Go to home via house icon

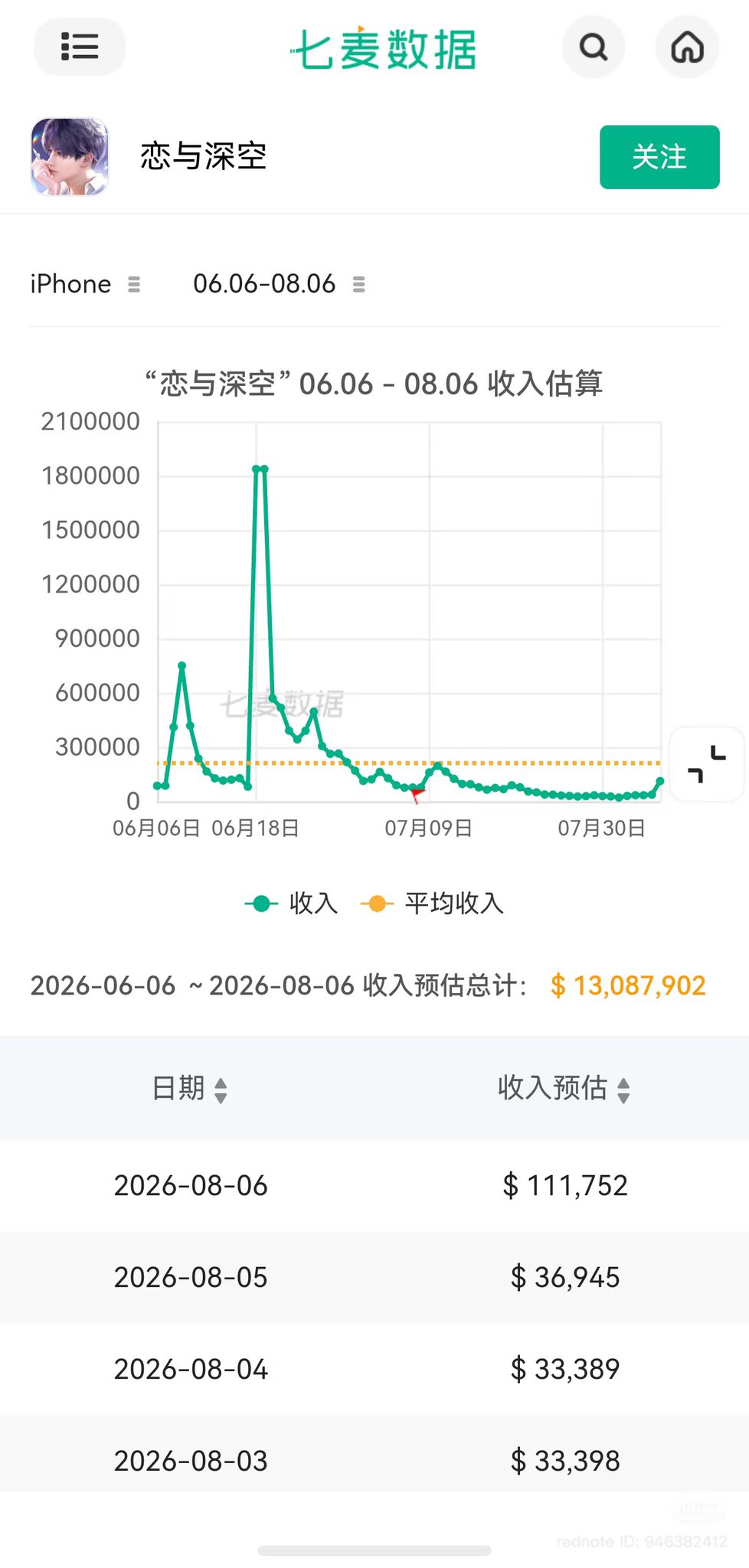coord(687,47)
